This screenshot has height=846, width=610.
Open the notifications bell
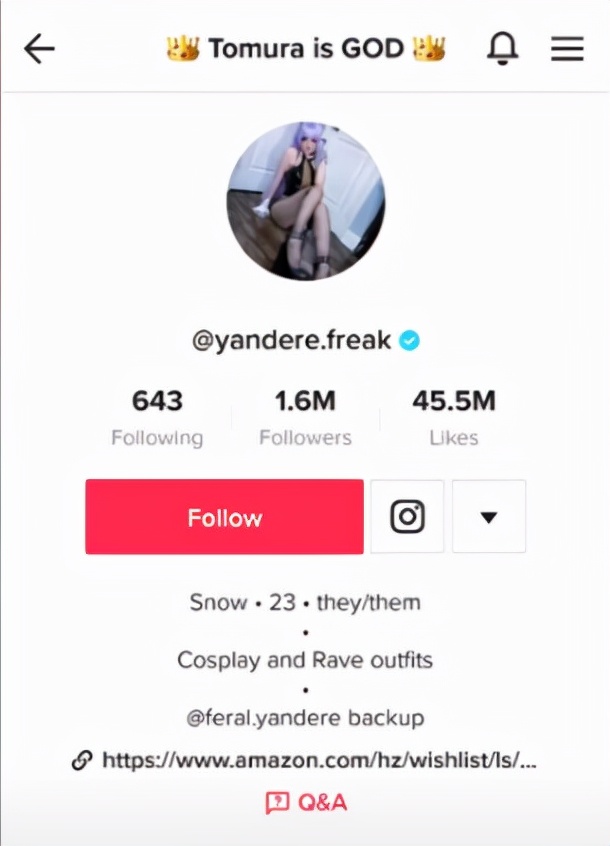(x=503, y=48)
